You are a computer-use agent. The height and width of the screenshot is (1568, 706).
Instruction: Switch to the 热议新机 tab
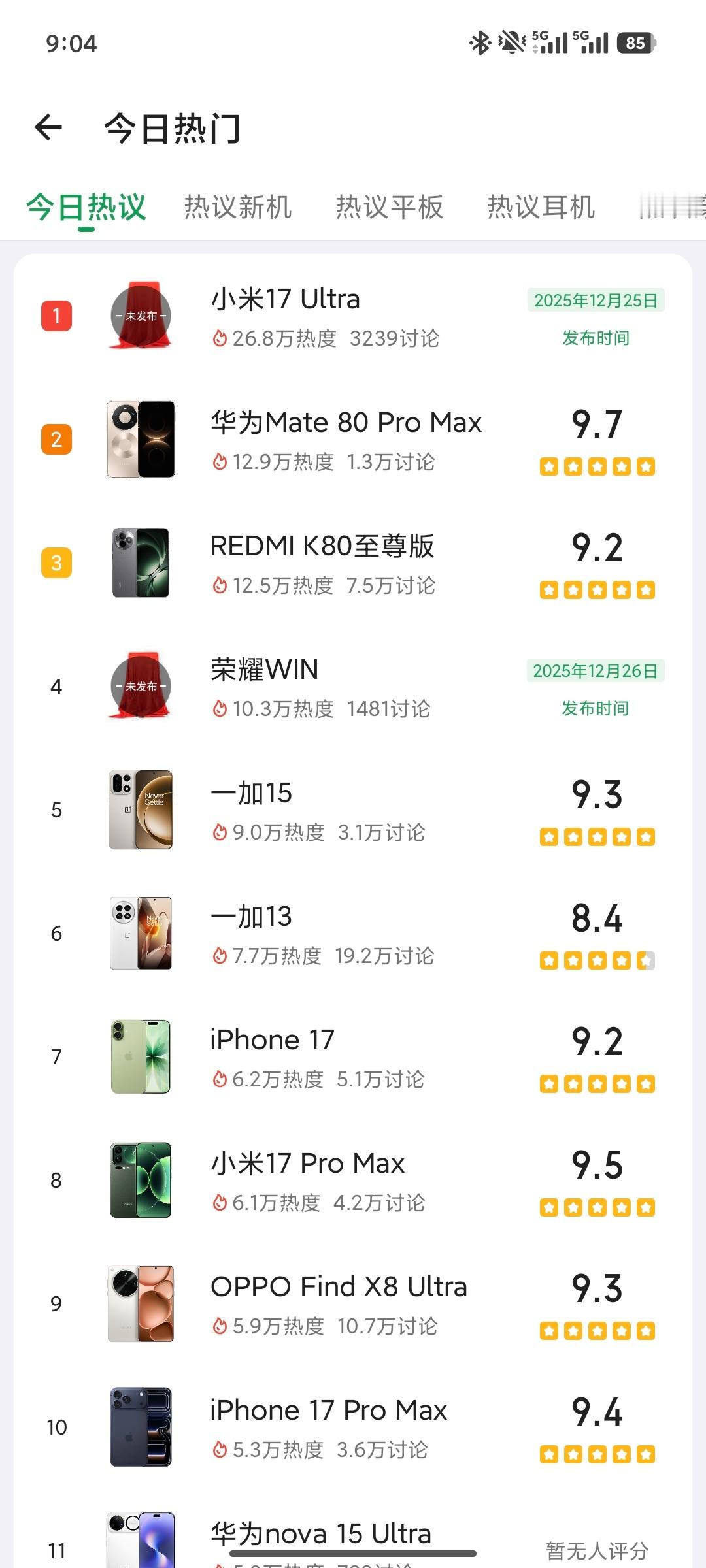(238, 207)
